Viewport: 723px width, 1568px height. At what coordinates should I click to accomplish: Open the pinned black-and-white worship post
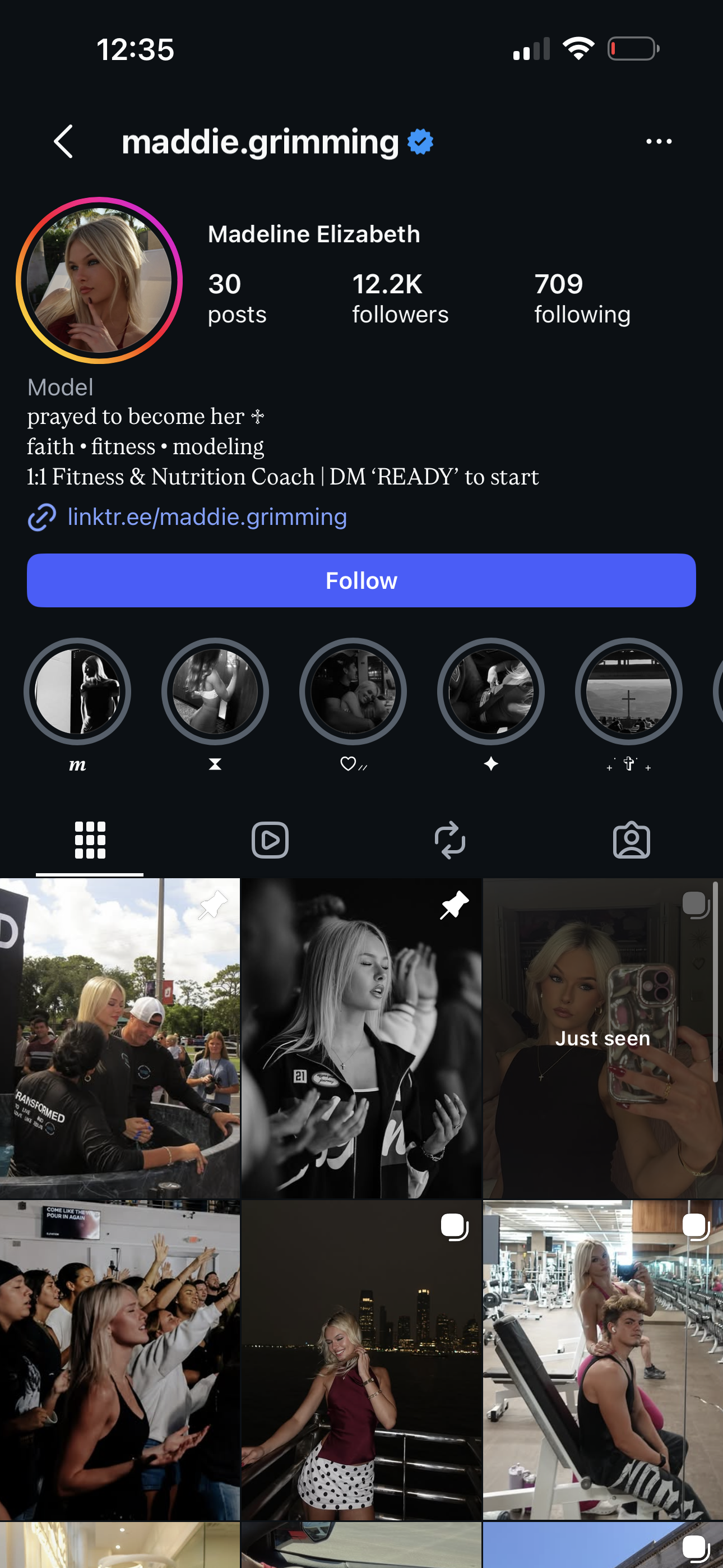(361, 1039)
